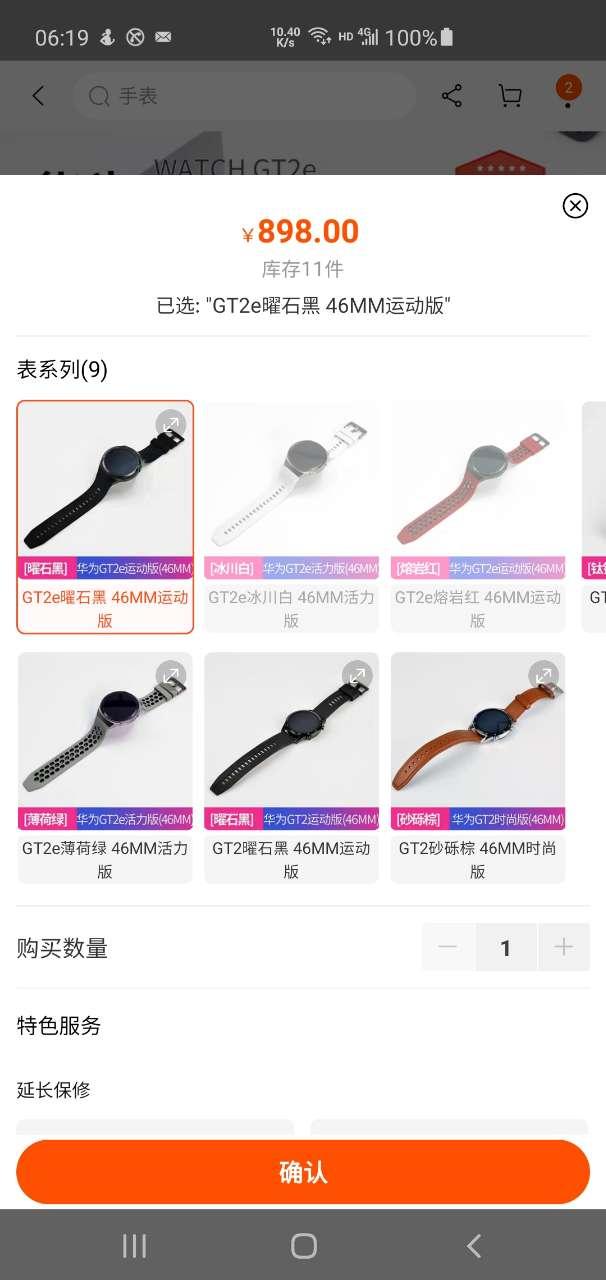Image resolution: width=606 pixels, height=1280 pixels.
Task: Expand the GT2砂砾棕 watch photo
Action: point(543,676)
